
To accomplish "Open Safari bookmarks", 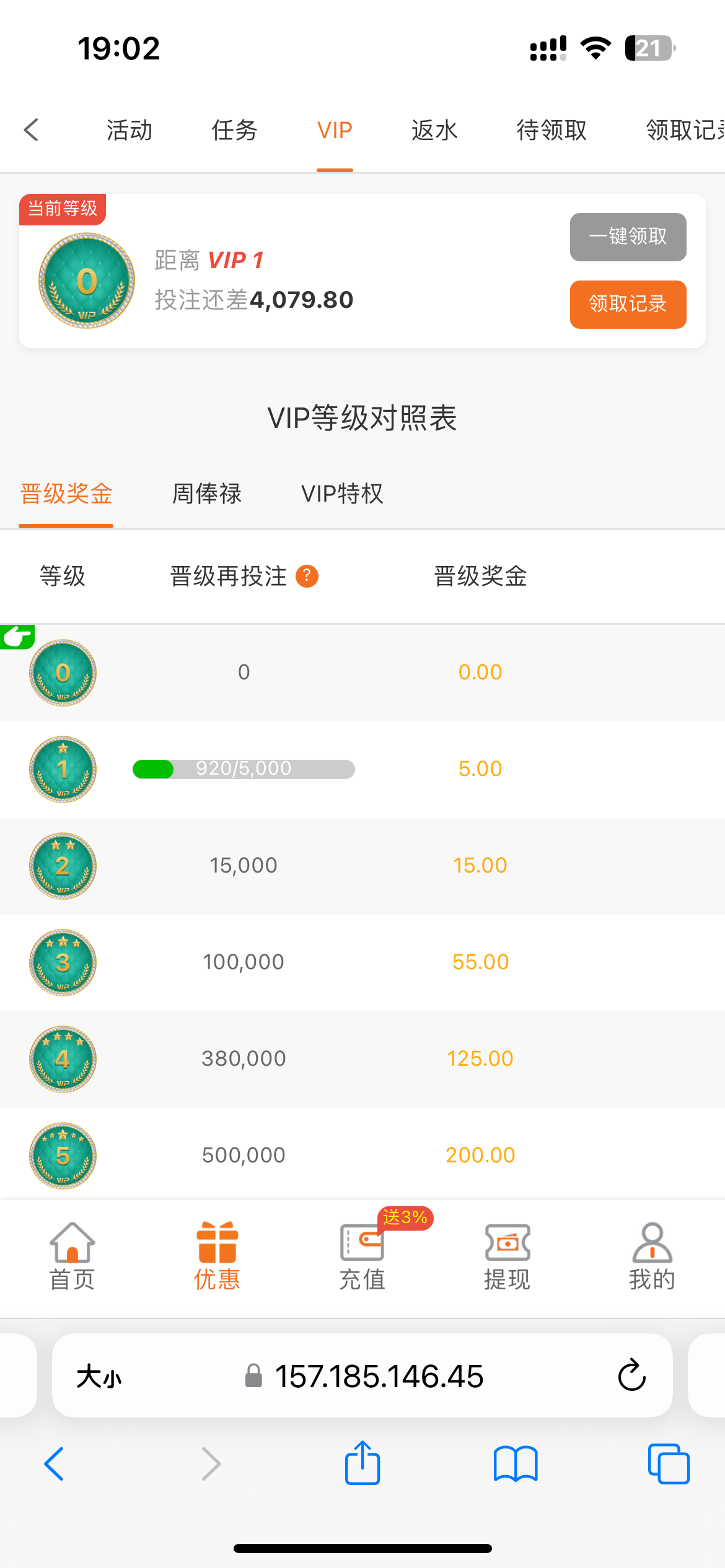I will click(x=516, y=1464).
